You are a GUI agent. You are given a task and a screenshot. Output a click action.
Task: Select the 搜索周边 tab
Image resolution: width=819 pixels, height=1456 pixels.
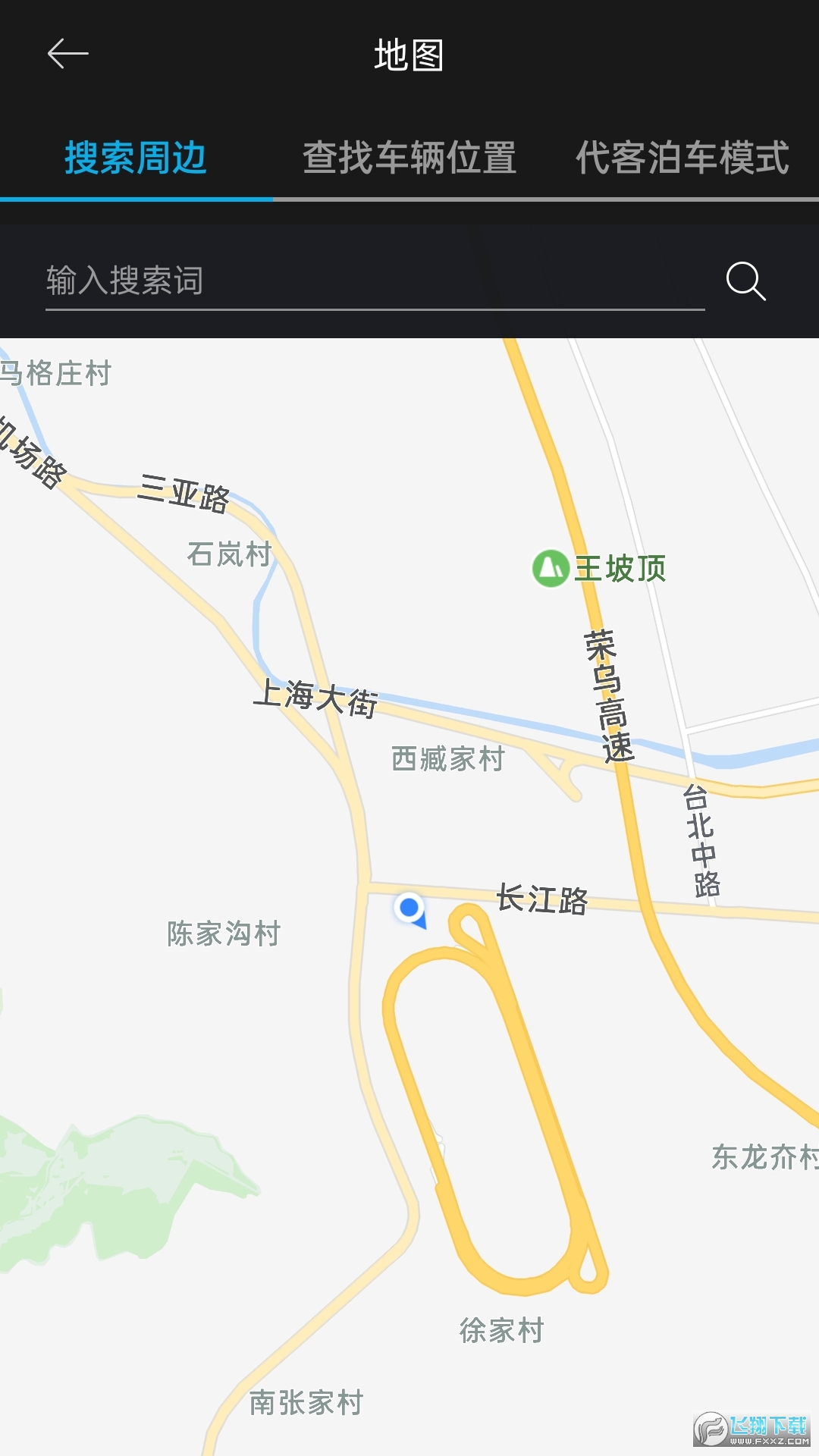tap(136, 159)
